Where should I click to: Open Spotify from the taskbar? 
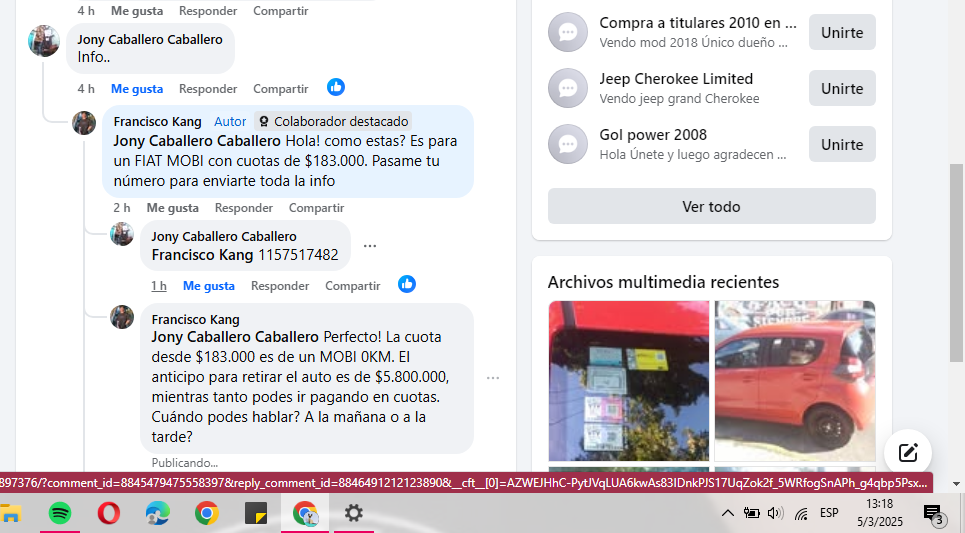[x=60, y=513]
